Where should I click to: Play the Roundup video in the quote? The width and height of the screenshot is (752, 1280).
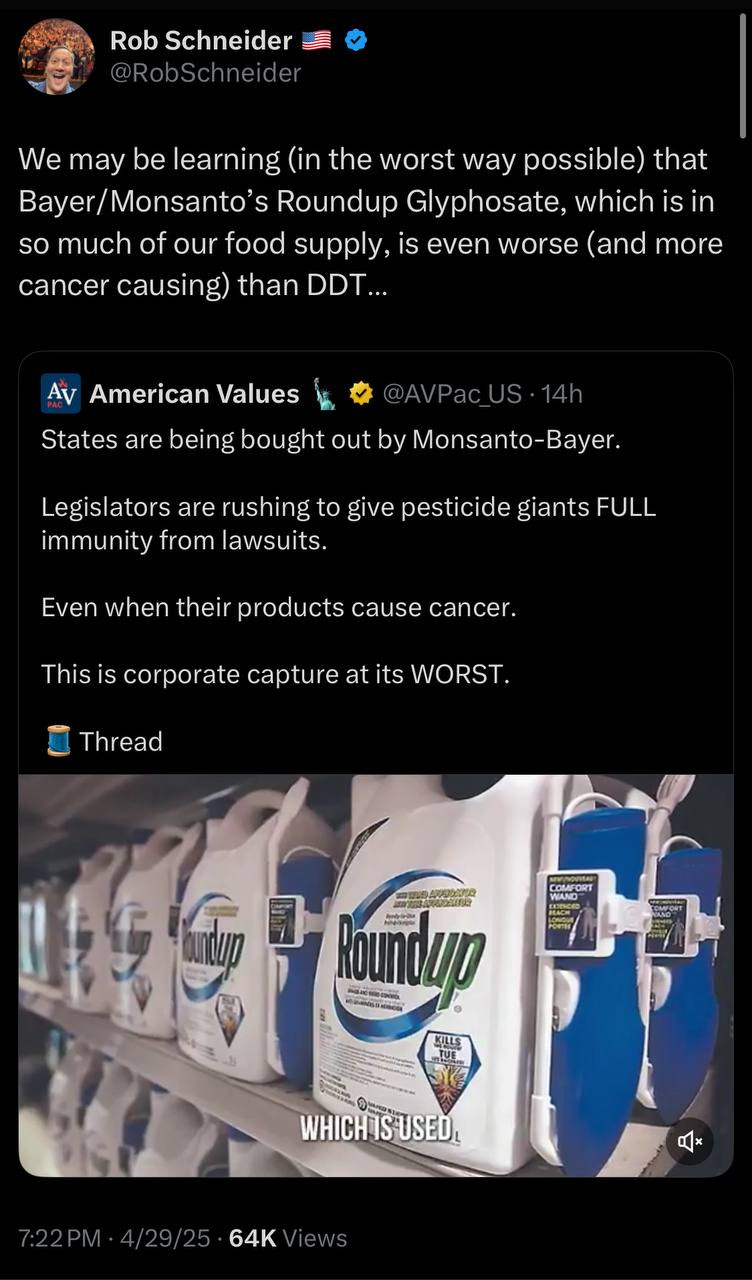tap(375, 975)
